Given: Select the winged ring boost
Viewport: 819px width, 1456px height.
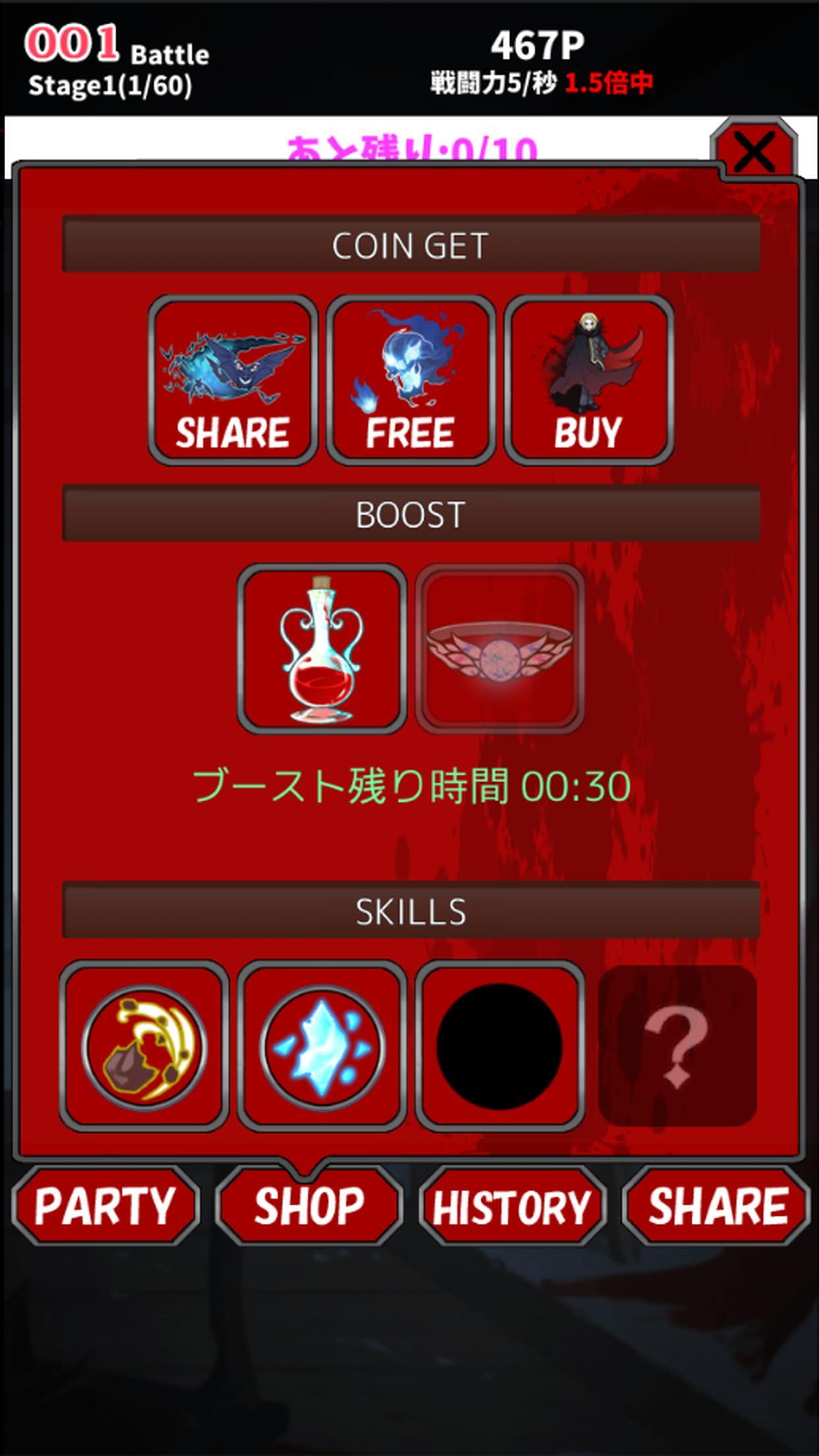Looking at the screenshot, I should pos(500,649).
